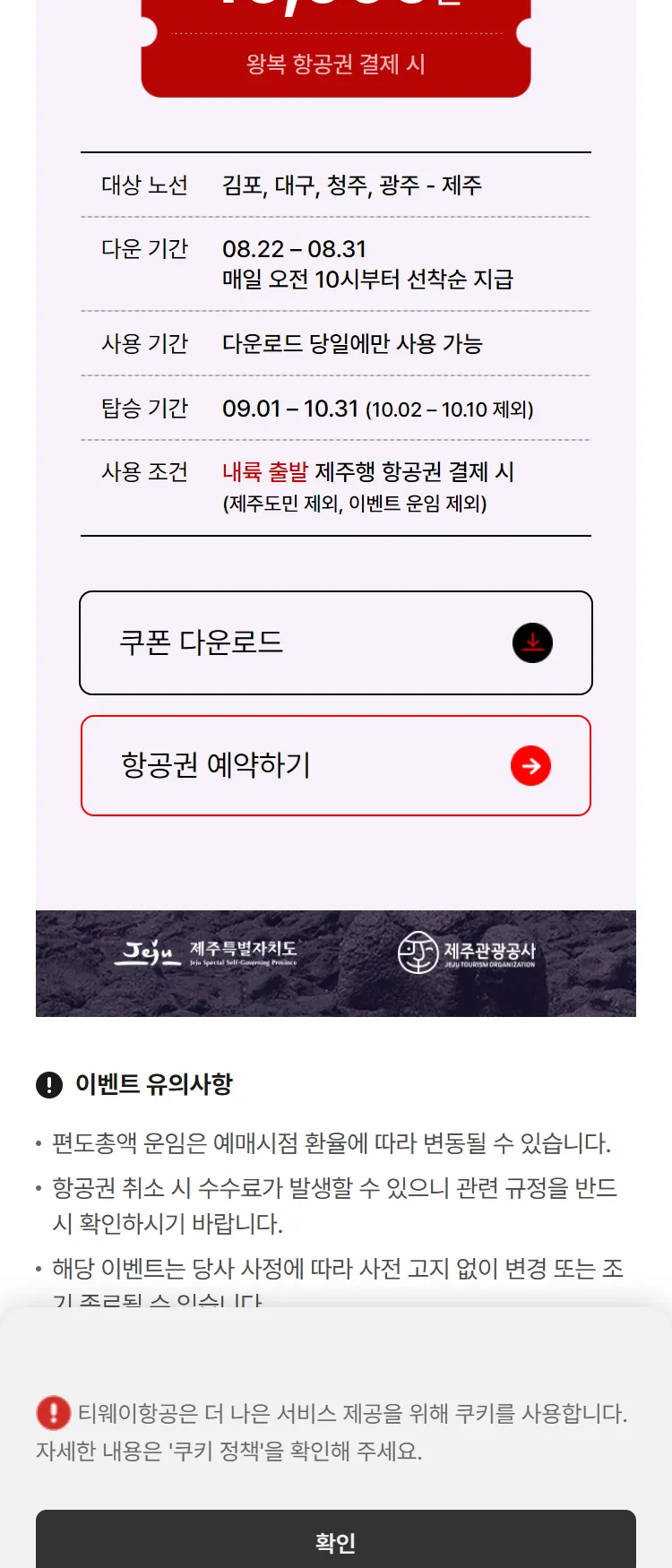Open 항공권 예약하기 to book flights

click(336, 765)
